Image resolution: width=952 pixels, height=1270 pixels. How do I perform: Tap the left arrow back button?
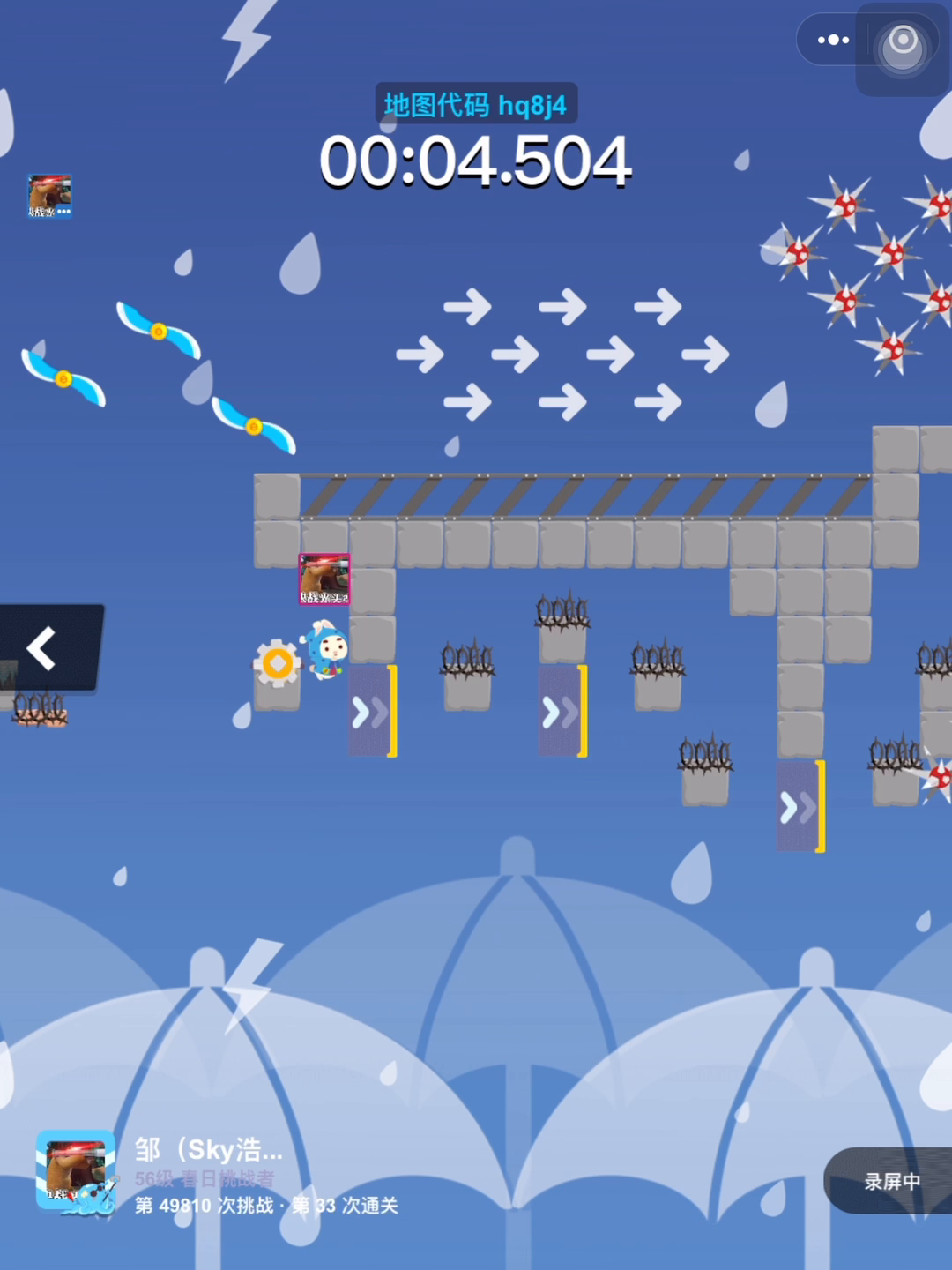(x=42, y=648)
